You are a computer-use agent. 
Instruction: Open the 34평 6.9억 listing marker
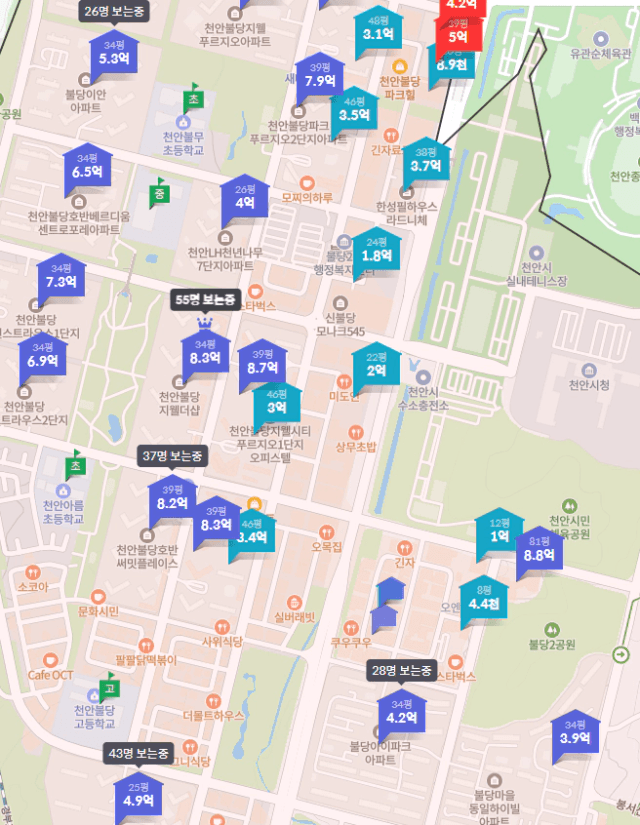click(x=42, y=356)
